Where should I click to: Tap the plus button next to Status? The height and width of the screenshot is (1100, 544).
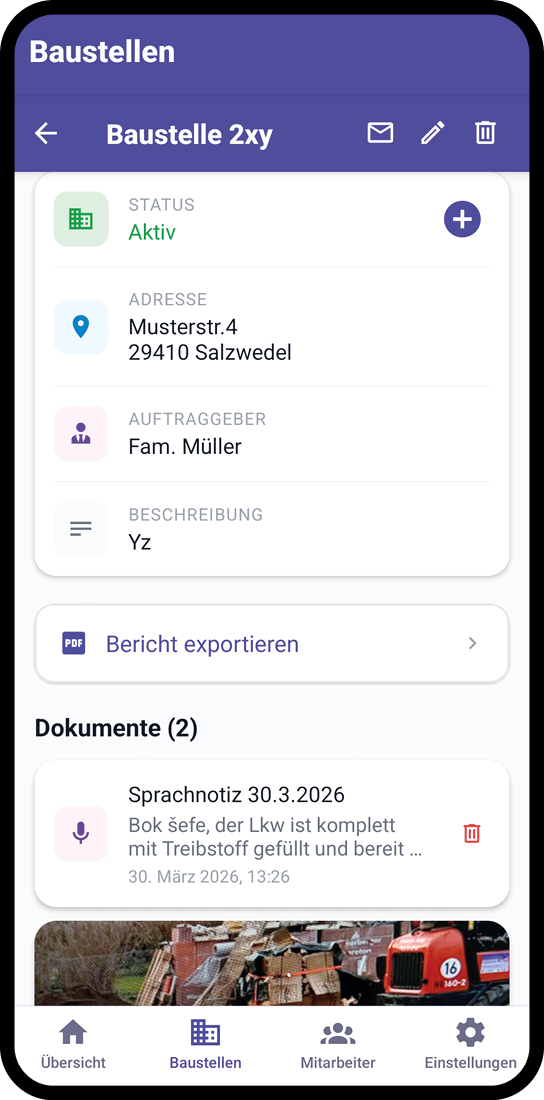pos(462,220)
